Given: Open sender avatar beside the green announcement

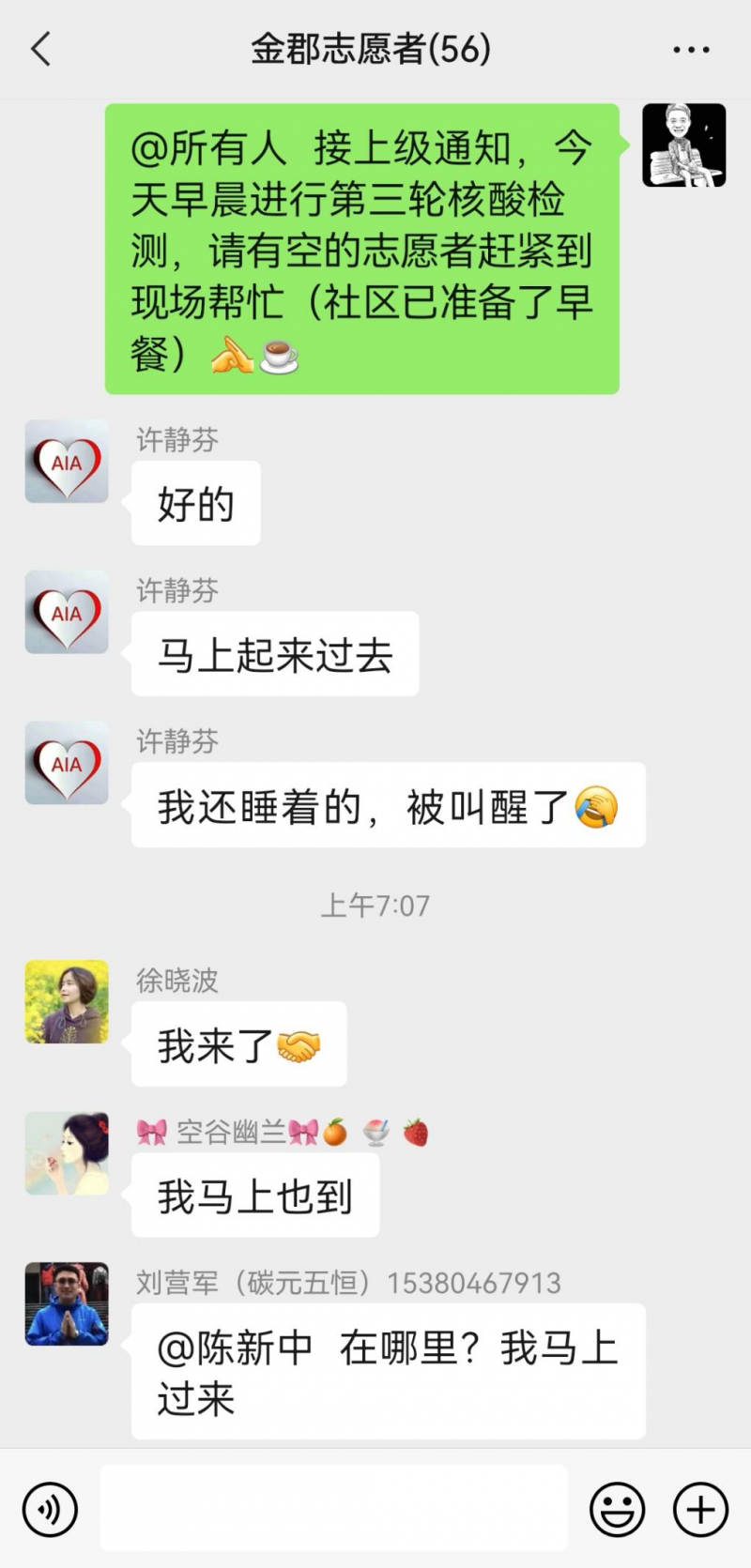Looking at the screenshot, I should pos(683,145).
